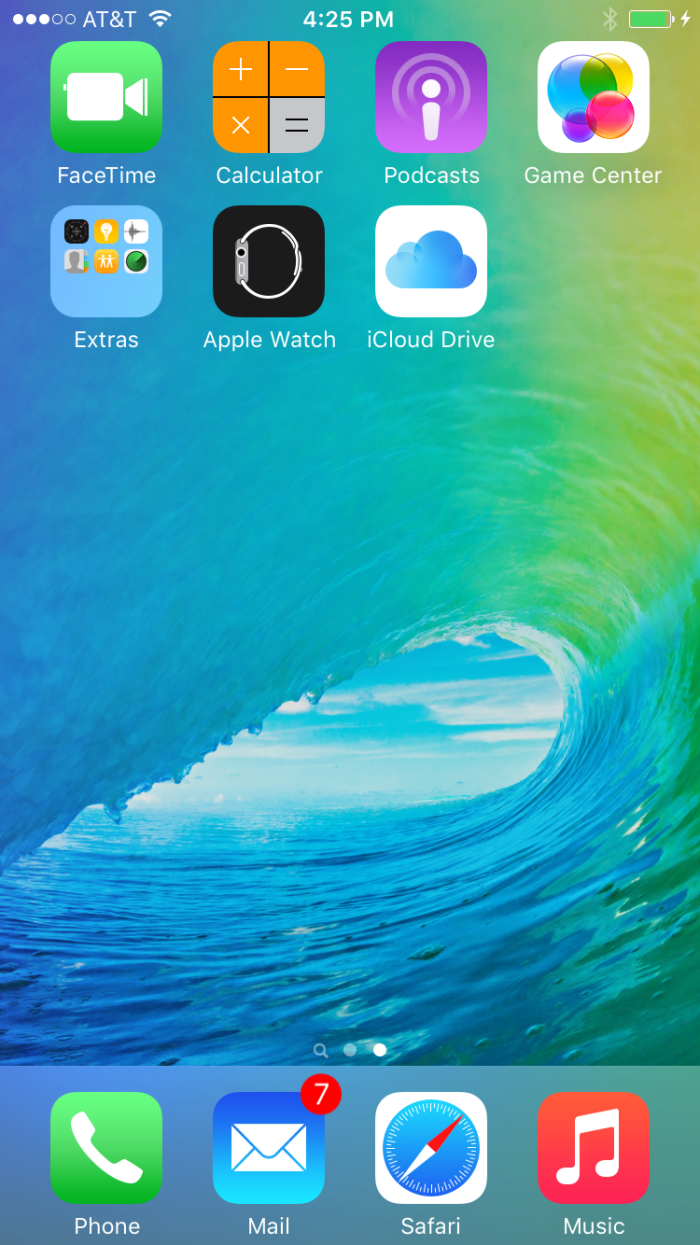Open the Extras folder
The image size is (700, 1245).
pyautogui.click(x=106, y=261)
